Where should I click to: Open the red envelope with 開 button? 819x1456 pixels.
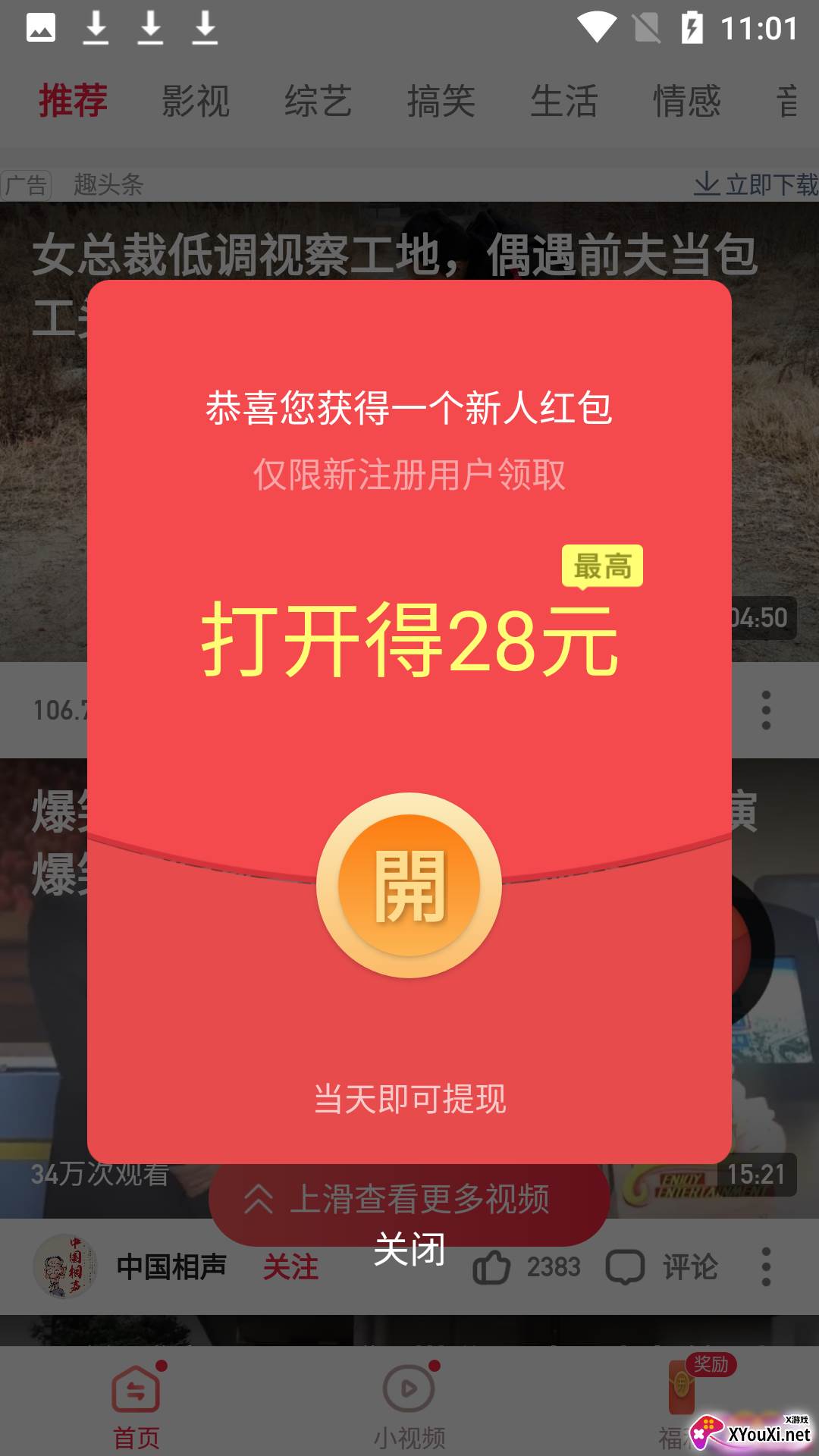[x=409, y=886]
